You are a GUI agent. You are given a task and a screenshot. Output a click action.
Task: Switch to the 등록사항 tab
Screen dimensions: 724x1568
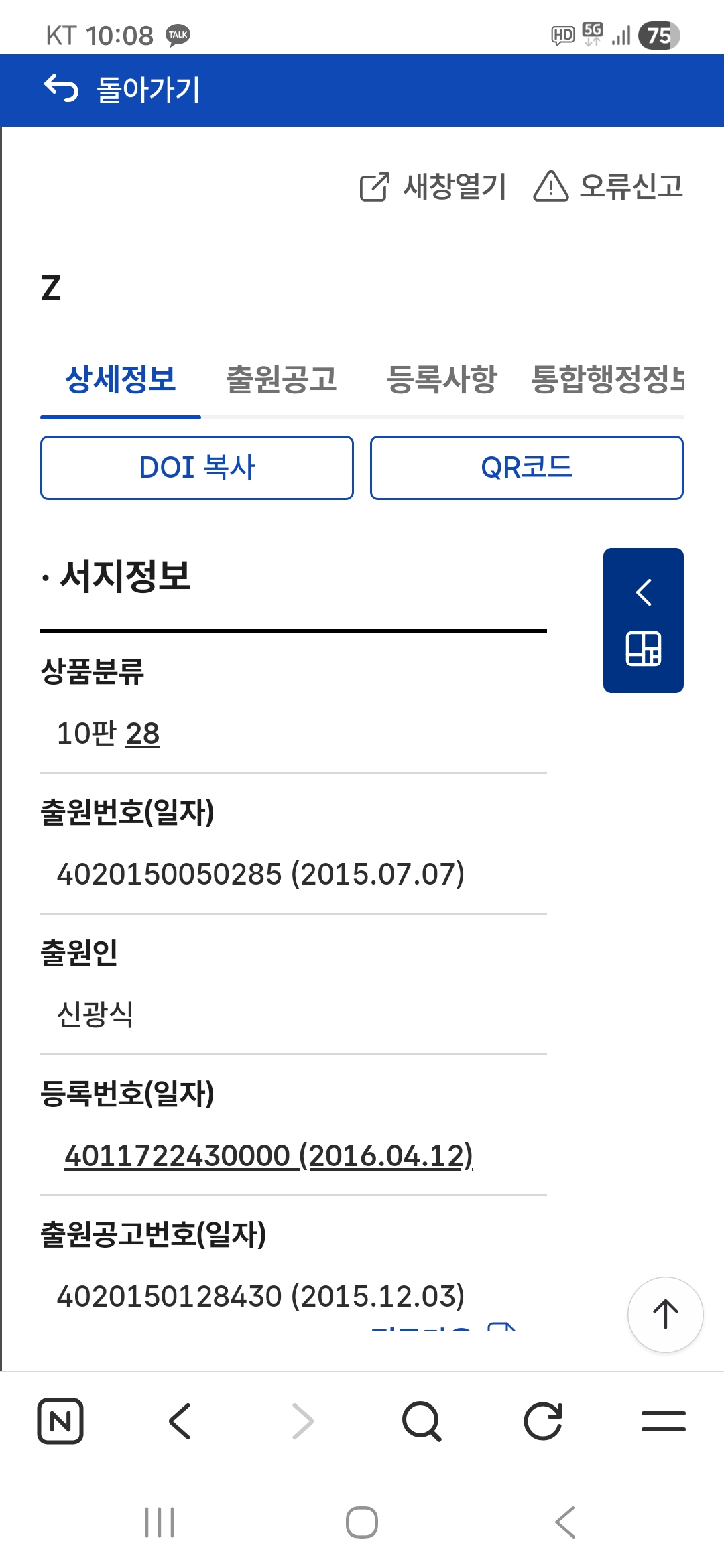442,379
